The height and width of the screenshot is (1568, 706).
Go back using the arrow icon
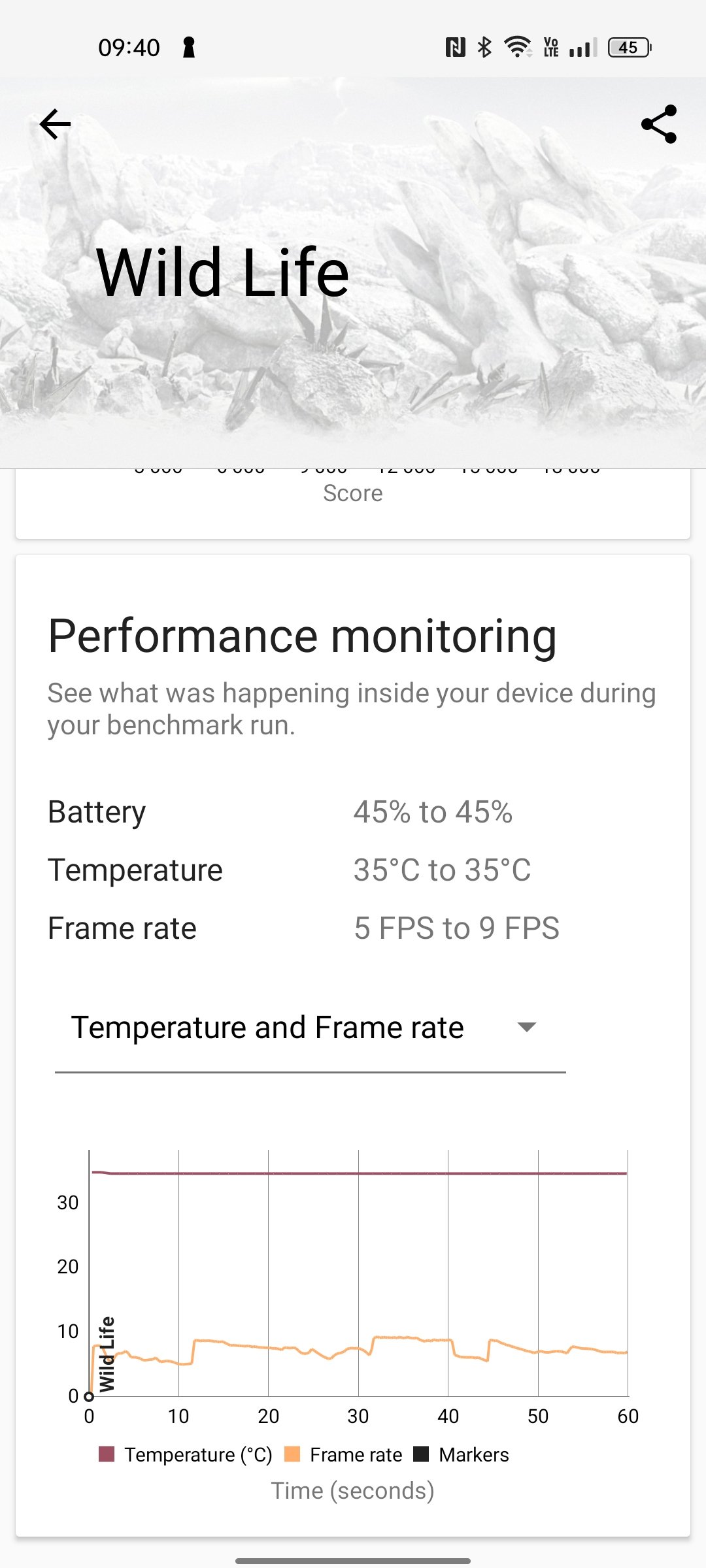pyautogui.click(x=55, y=124)
